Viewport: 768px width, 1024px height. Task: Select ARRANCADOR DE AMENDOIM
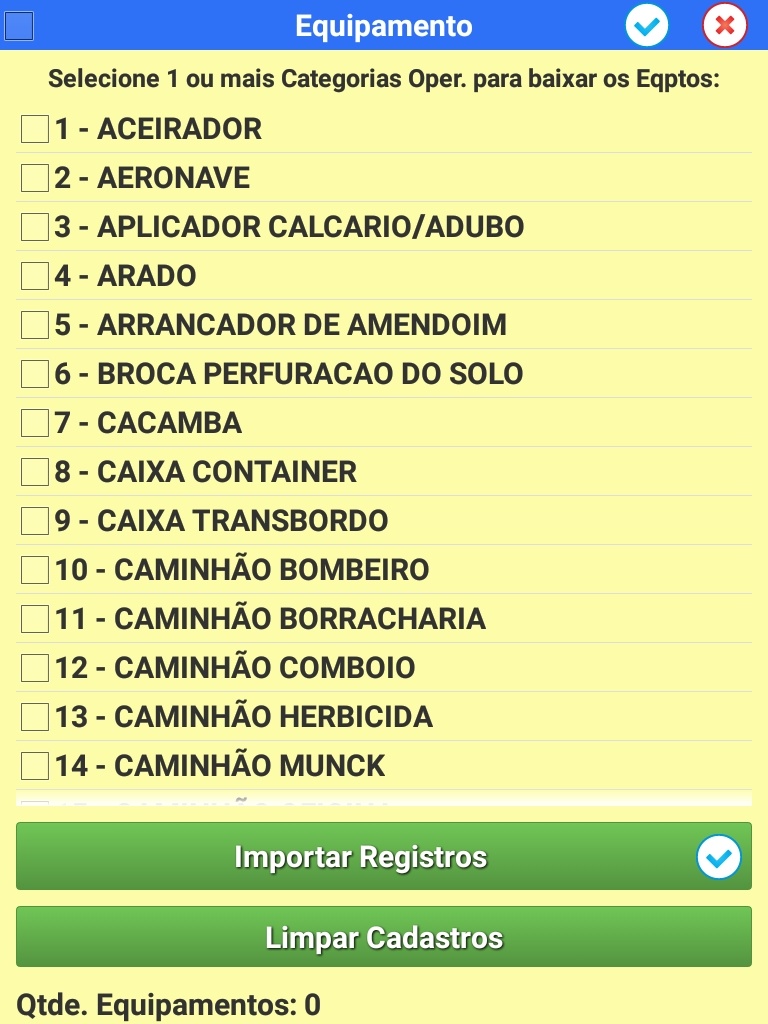pyautogui.click(x=35, y=325)
